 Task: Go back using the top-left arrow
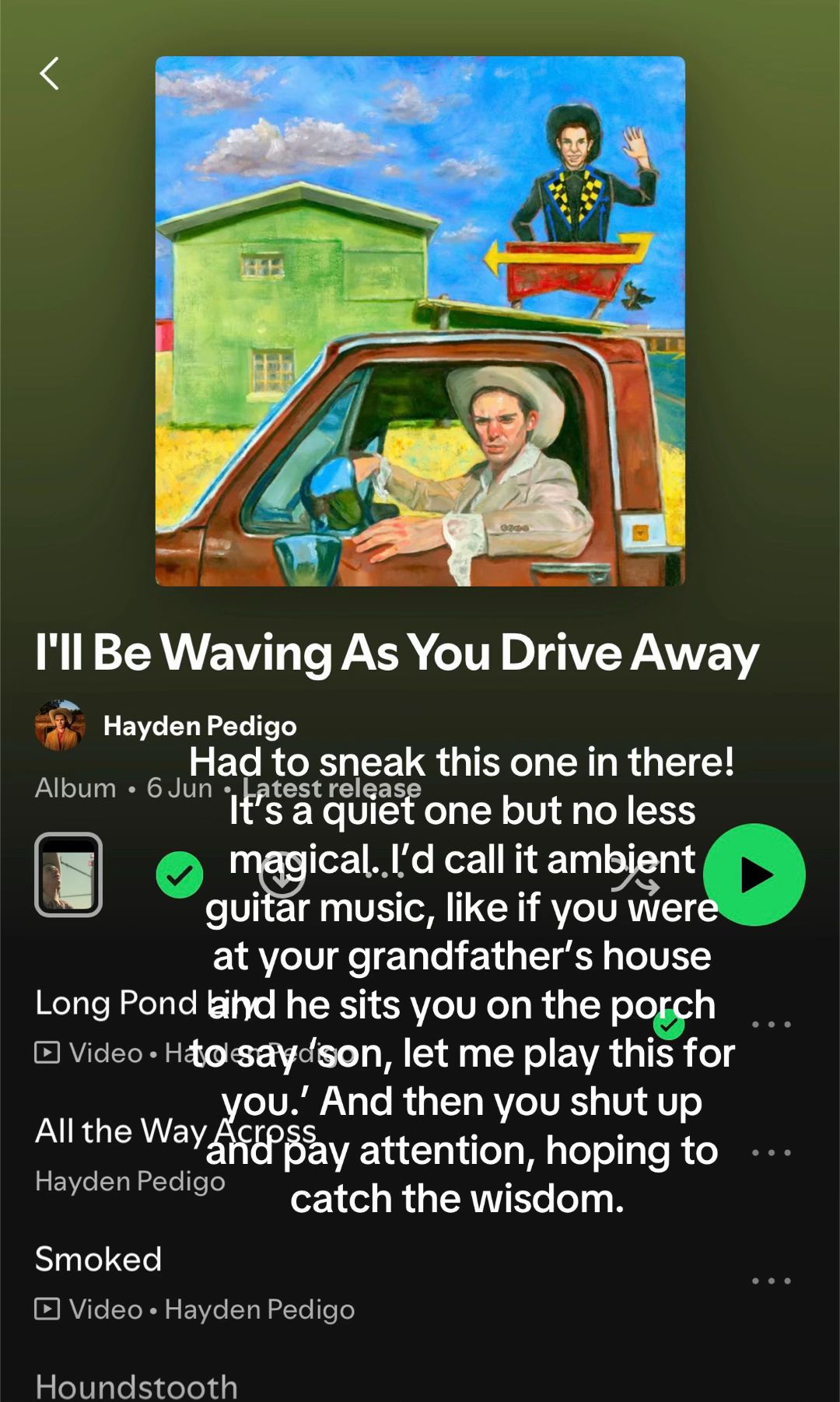coord(49,74)
